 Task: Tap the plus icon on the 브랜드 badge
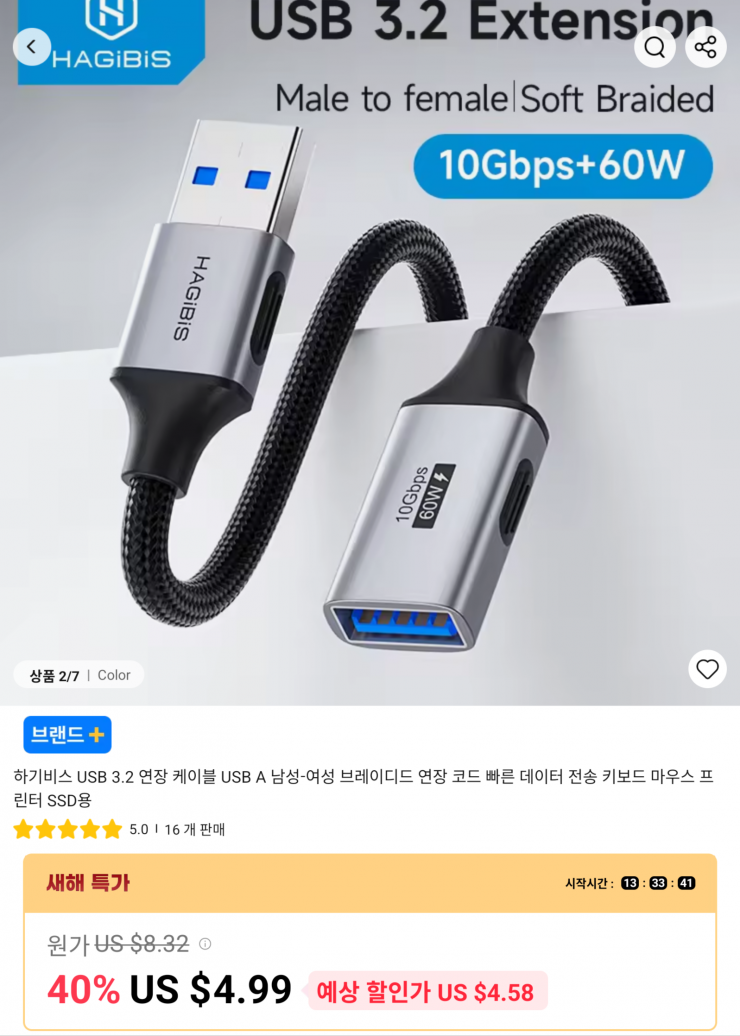(95, 735)
